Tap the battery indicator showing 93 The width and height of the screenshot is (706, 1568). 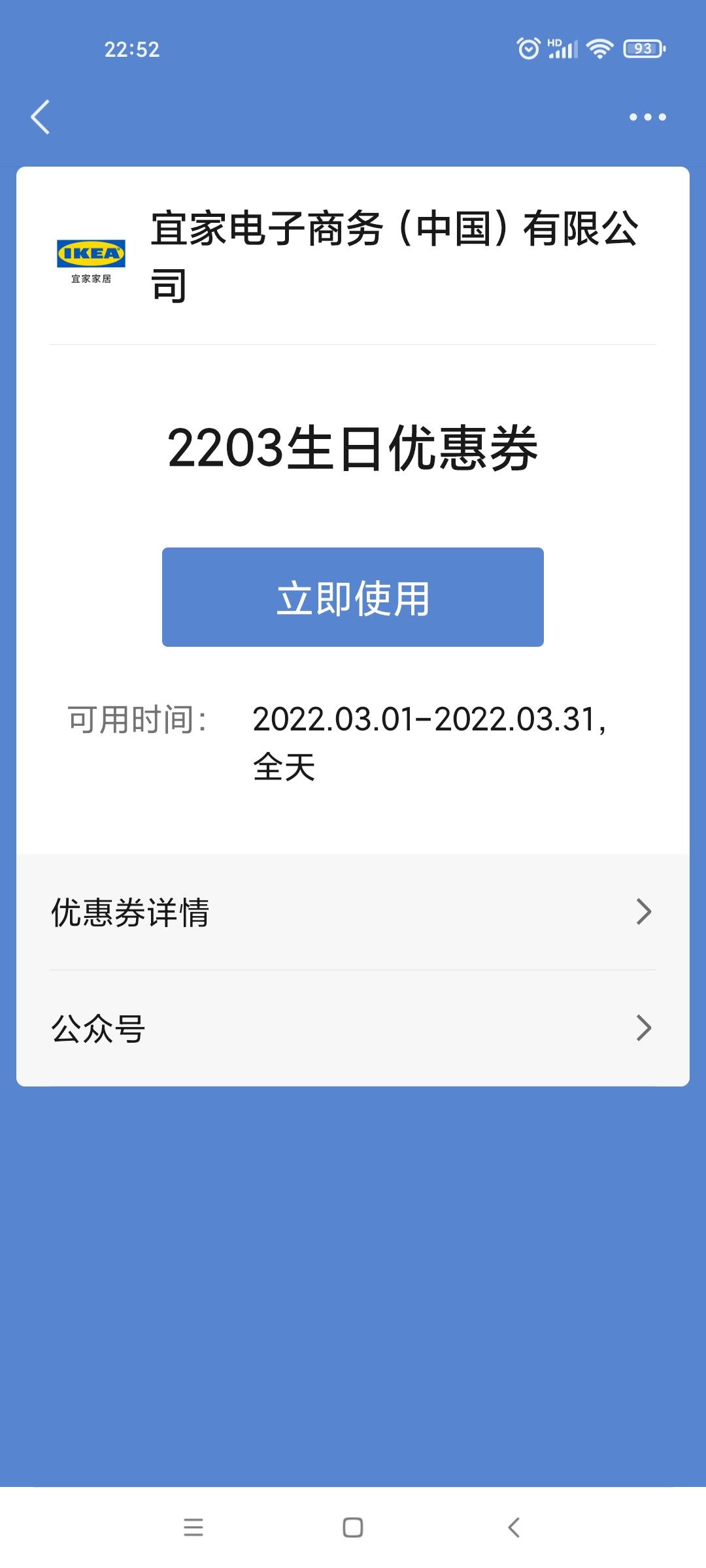644,48
